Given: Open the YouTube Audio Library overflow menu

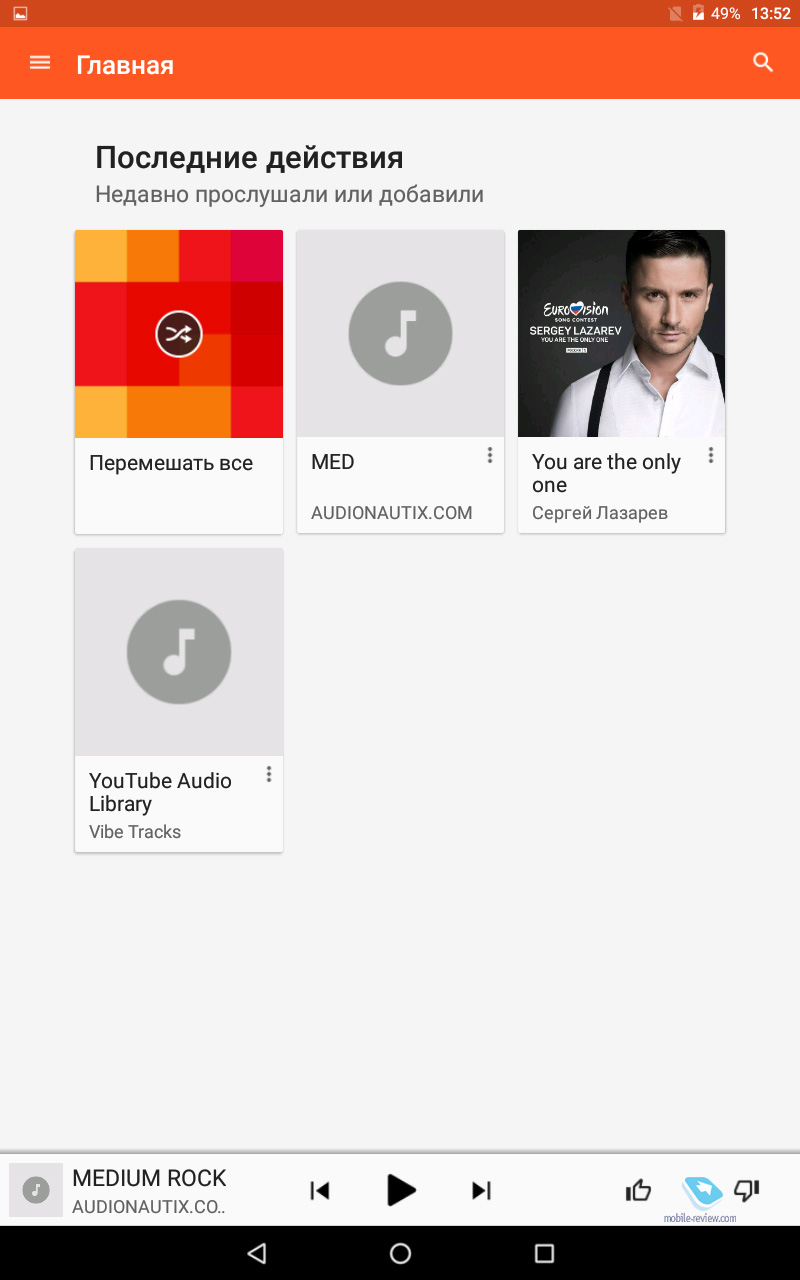Looking at the screenshot, I should coord(269,774).
